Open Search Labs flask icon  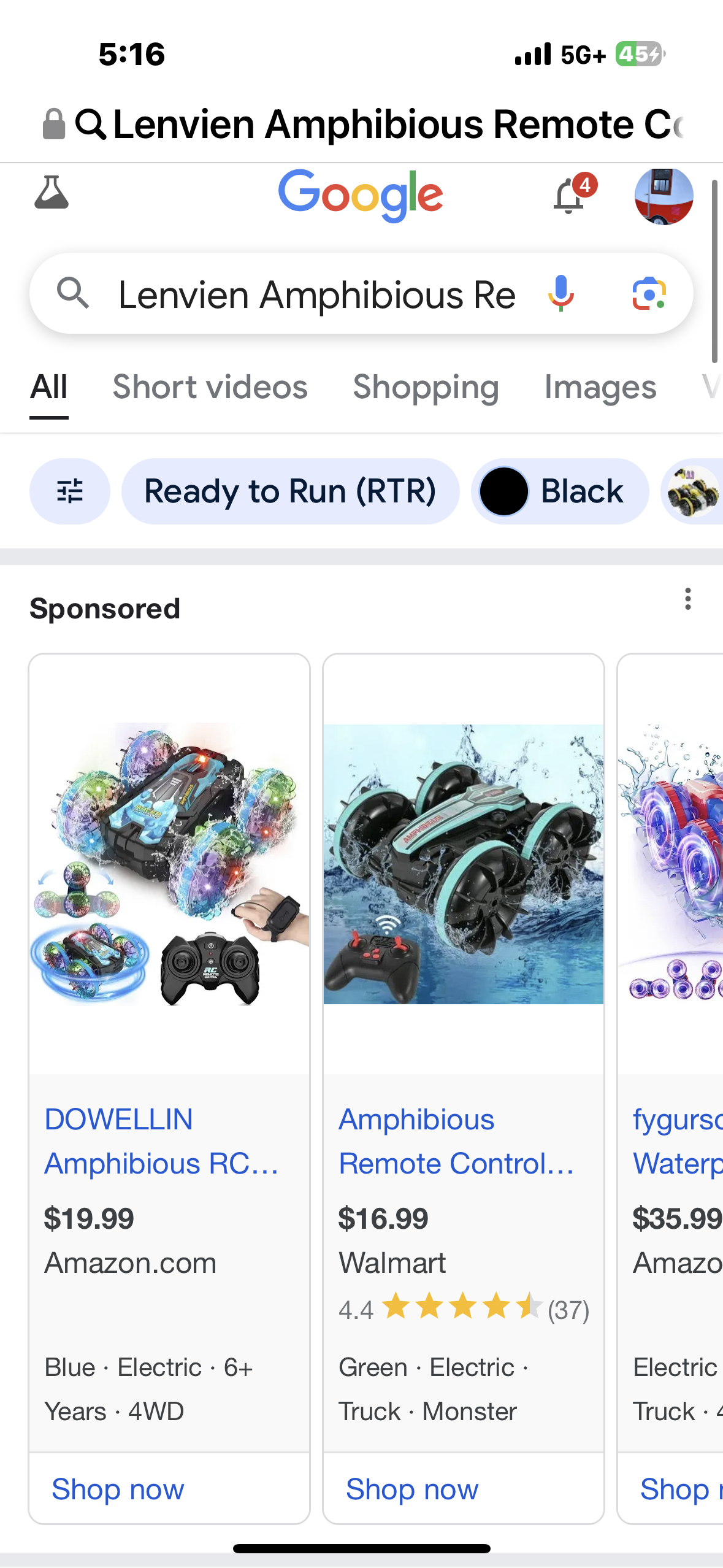(x=52, y=193)
